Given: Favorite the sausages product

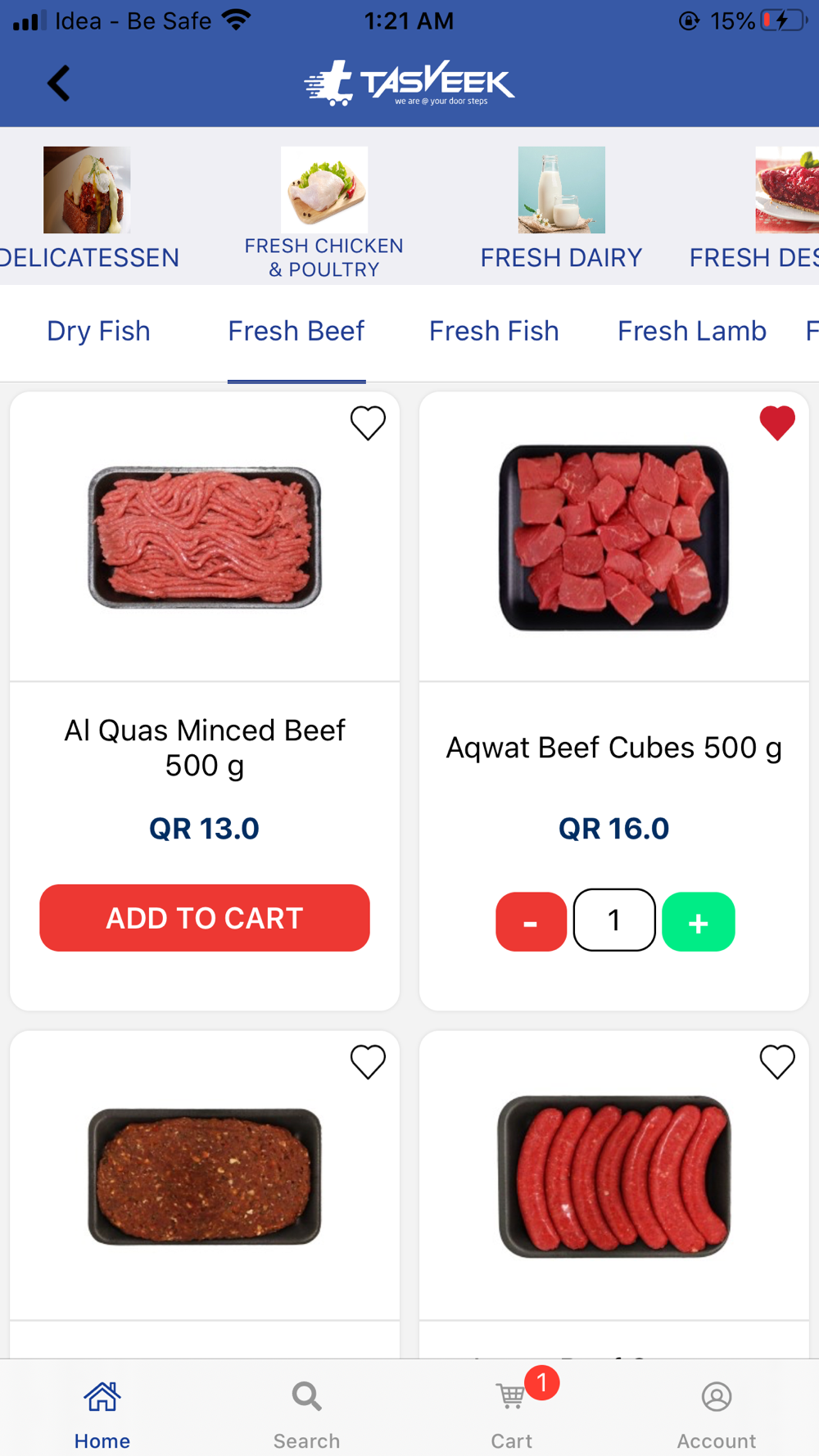Looking at the screenshot, I should (x=777, y=1062).
